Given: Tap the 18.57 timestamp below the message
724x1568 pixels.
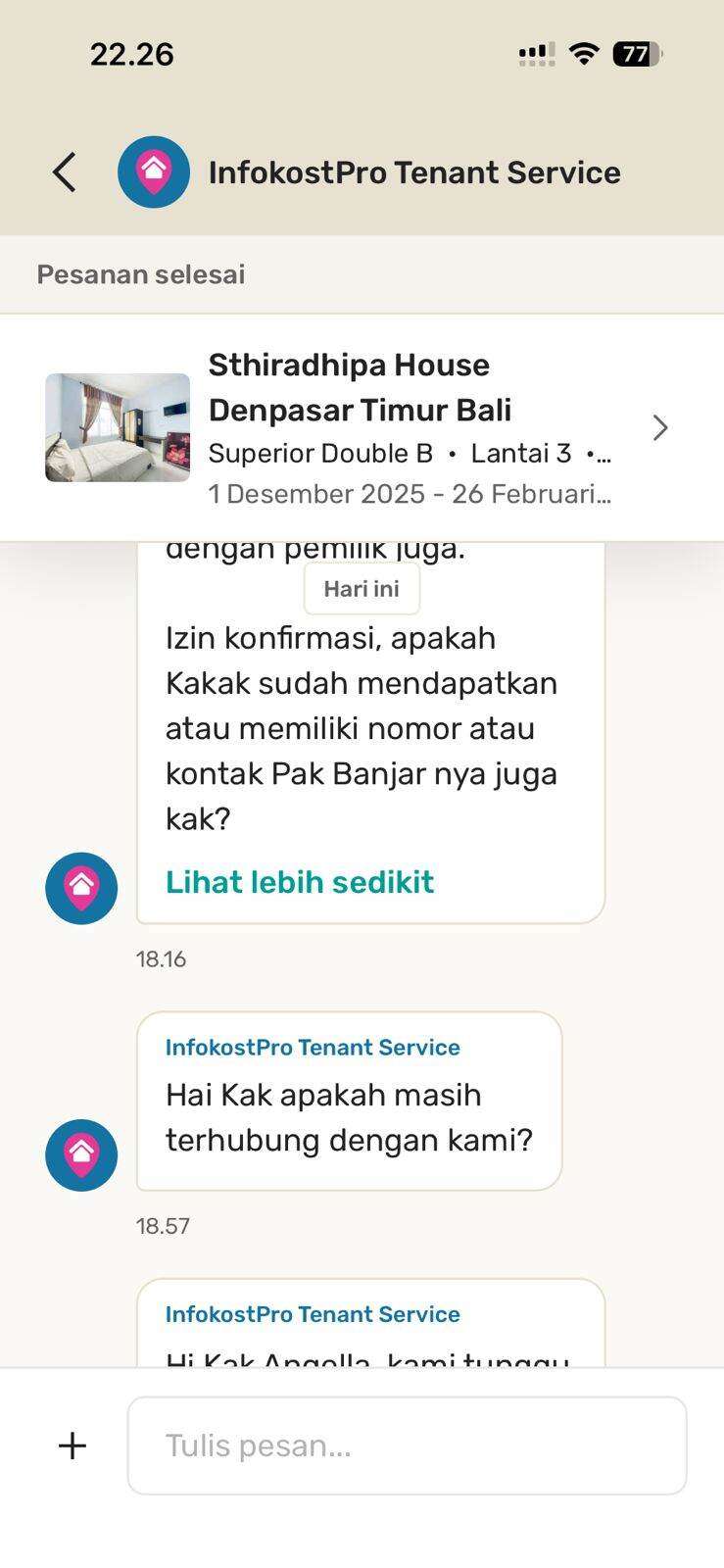Looking at the screenshot, I should click(160, 1225).
